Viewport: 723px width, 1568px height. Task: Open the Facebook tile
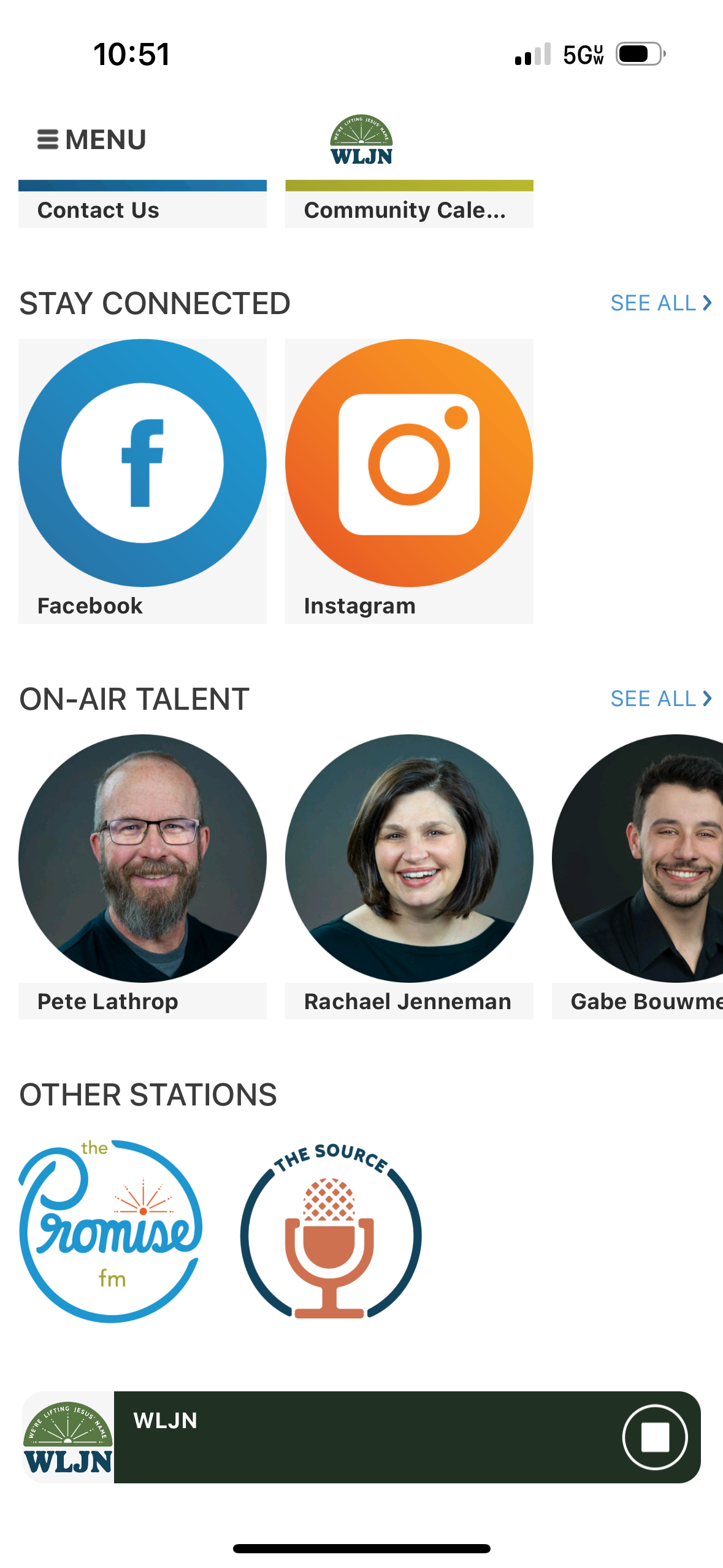(x=142, y=480)
